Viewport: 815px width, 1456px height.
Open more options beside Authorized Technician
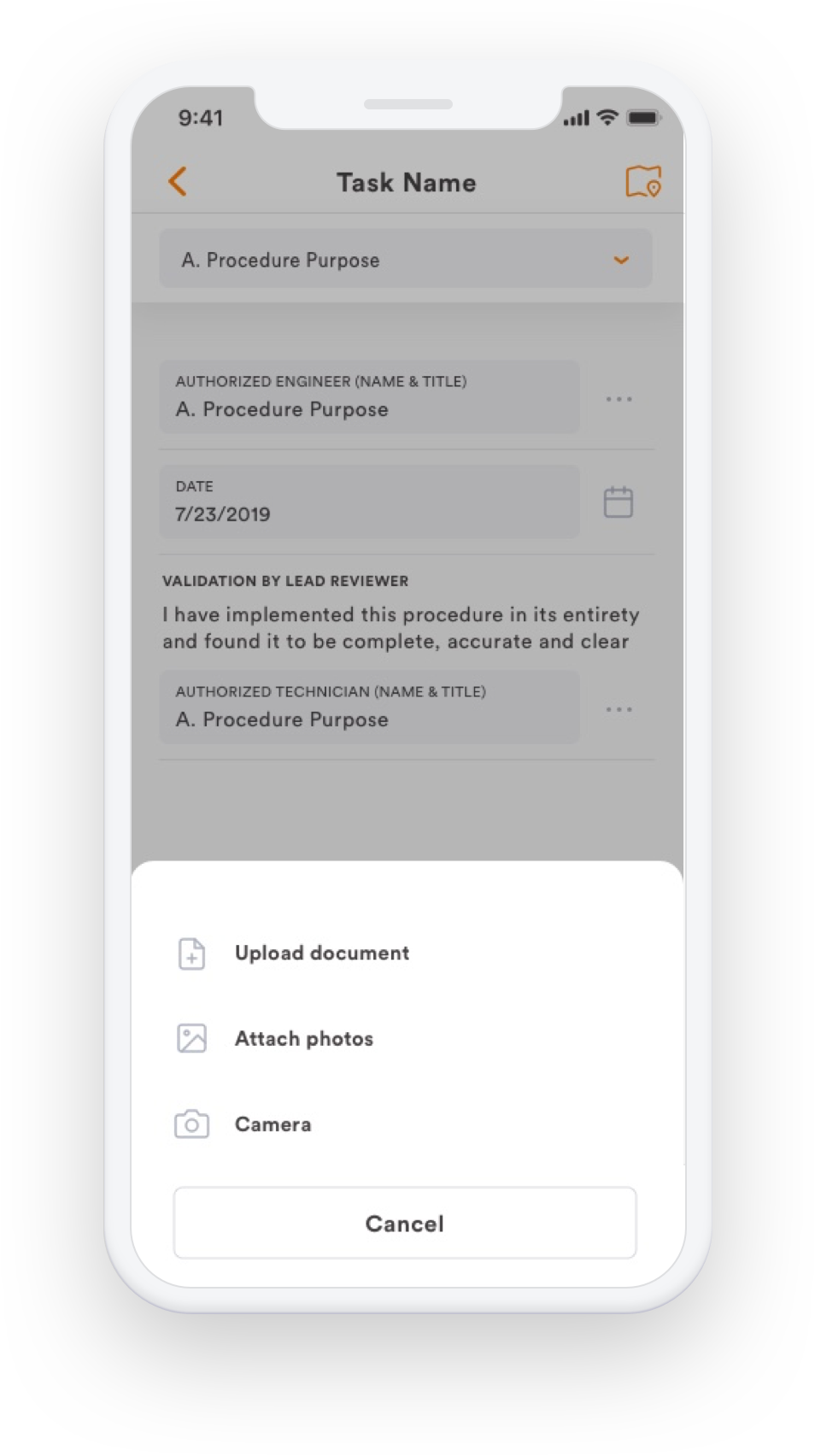[619, 709]
